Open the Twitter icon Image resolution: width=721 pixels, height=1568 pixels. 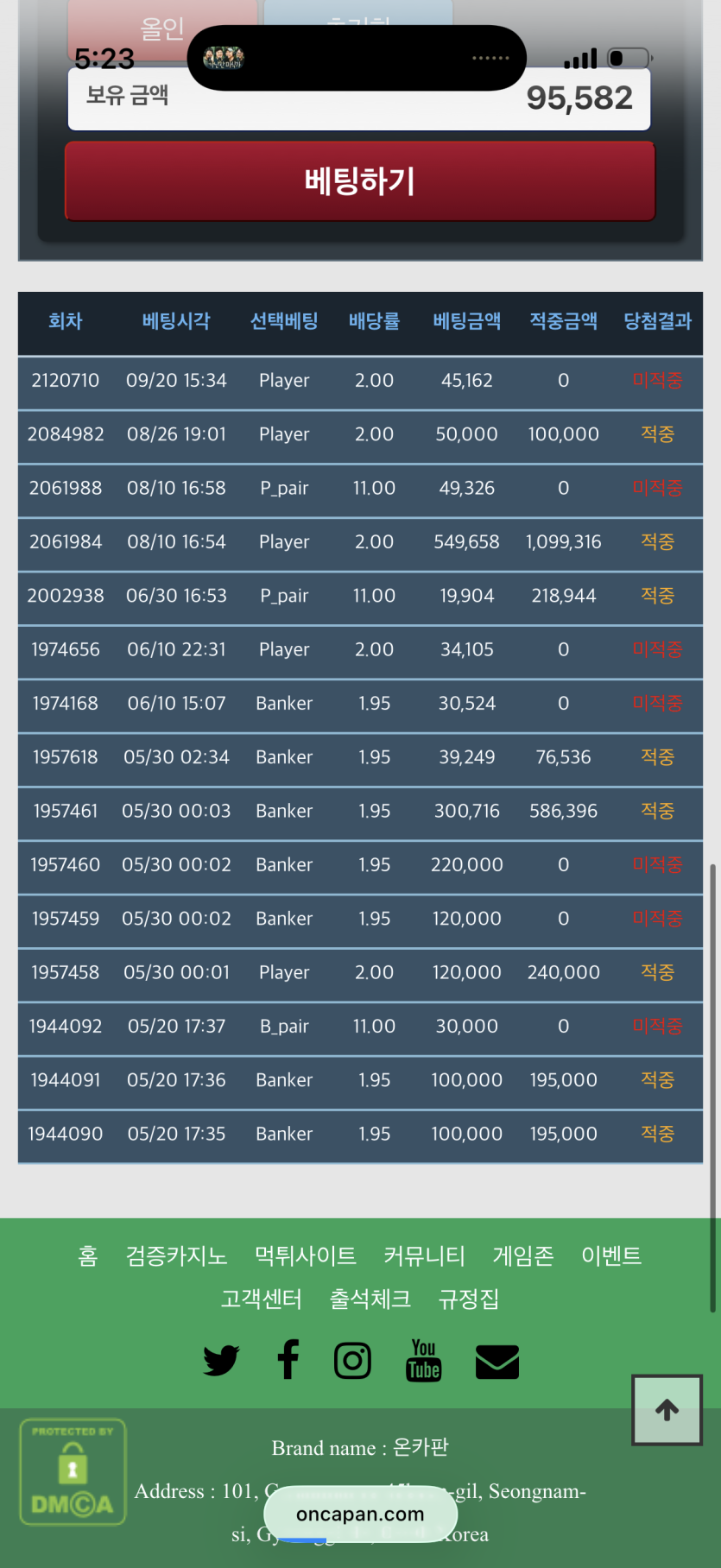coord(222,1361)
